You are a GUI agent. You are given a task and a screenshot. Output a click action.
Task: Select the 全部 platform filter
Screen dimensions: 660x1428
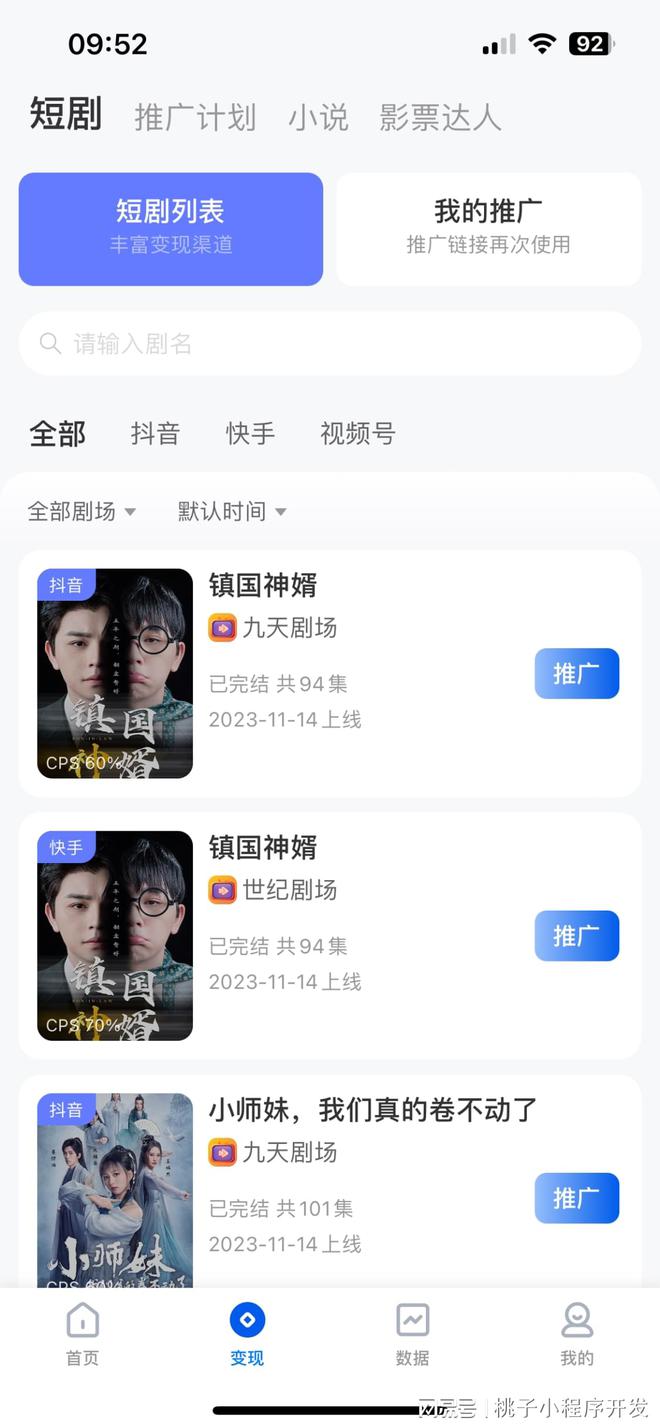[58, 433]
